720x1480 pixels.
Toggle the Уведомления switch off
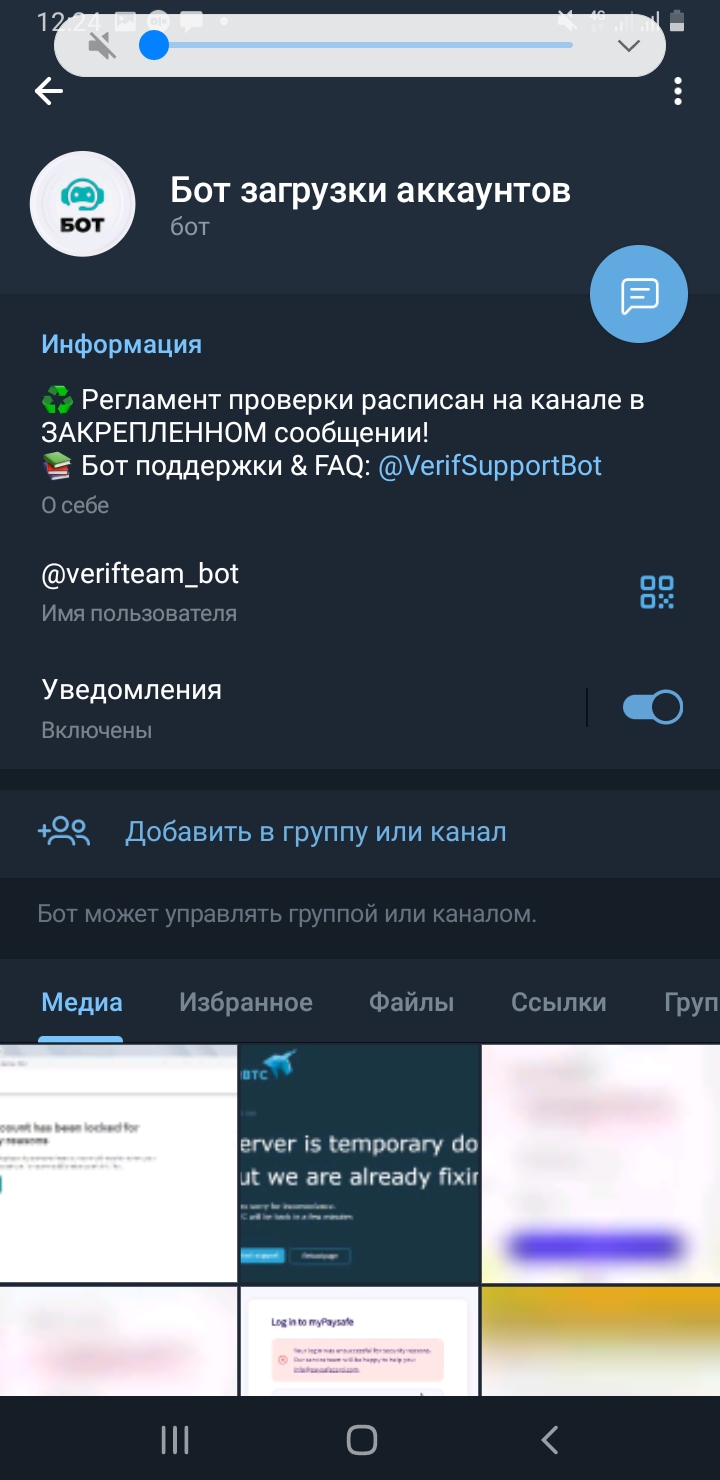point(652,708)
